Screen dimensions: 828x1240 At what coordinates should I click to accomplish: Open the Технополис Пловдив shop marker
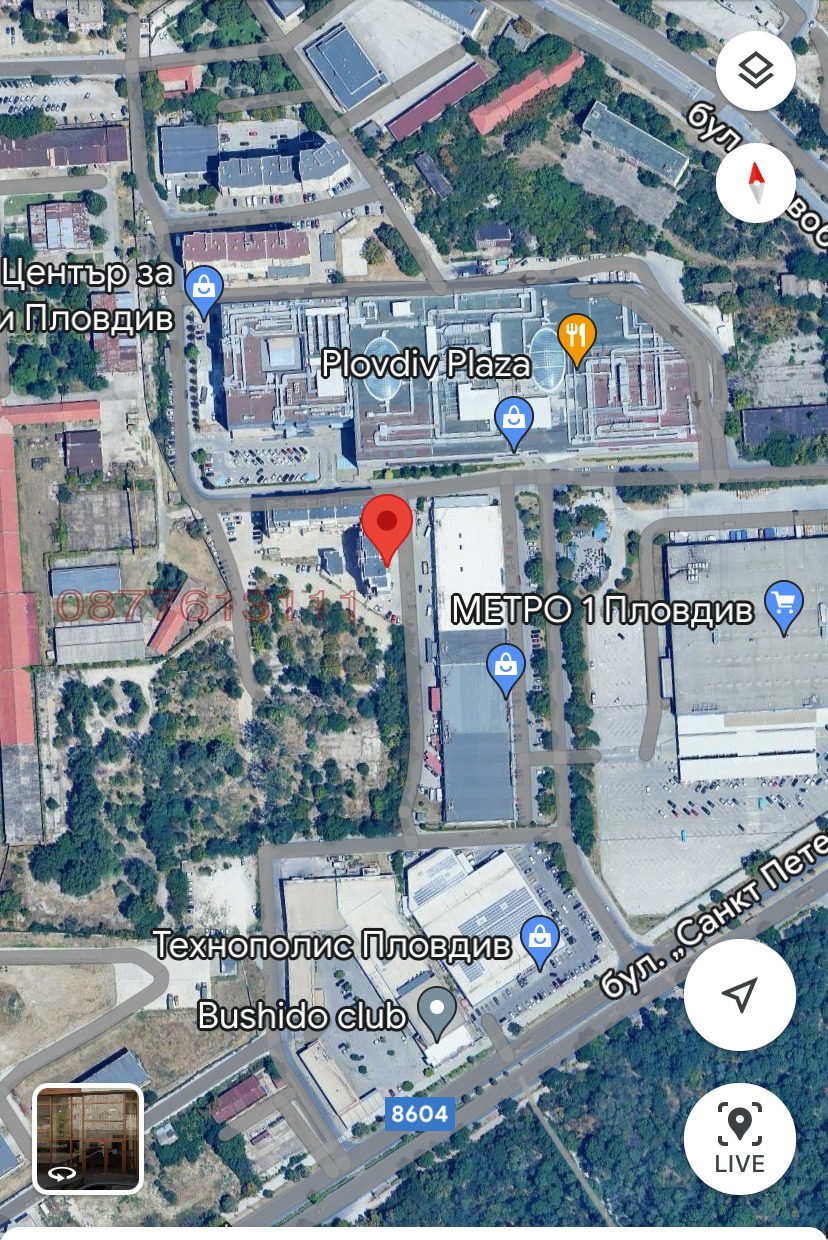click(x=540, y=941)
